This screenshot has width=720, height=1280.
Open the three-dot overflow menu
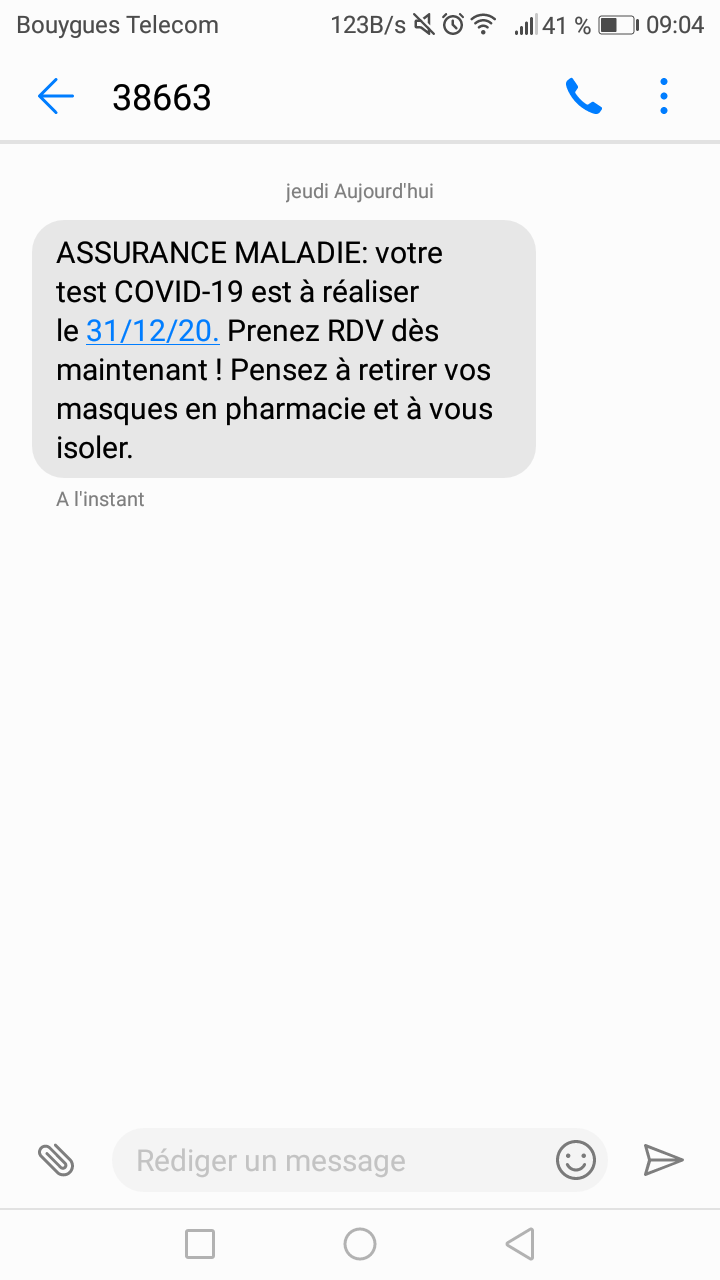tap(664, 97)
